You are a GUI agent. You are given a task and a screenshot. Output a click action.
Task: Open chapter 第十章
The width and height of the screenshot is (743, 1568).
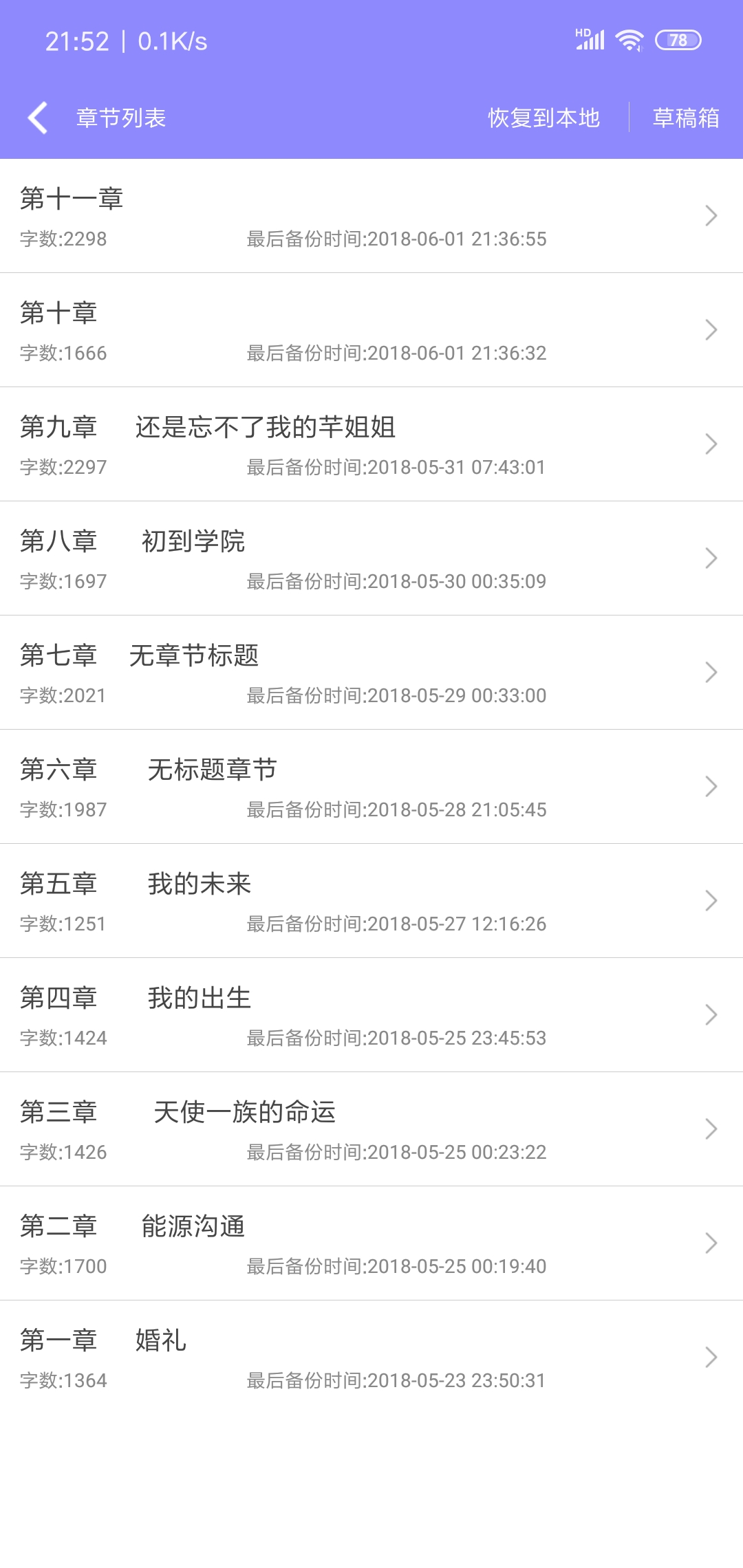click(x=371, y=330)
